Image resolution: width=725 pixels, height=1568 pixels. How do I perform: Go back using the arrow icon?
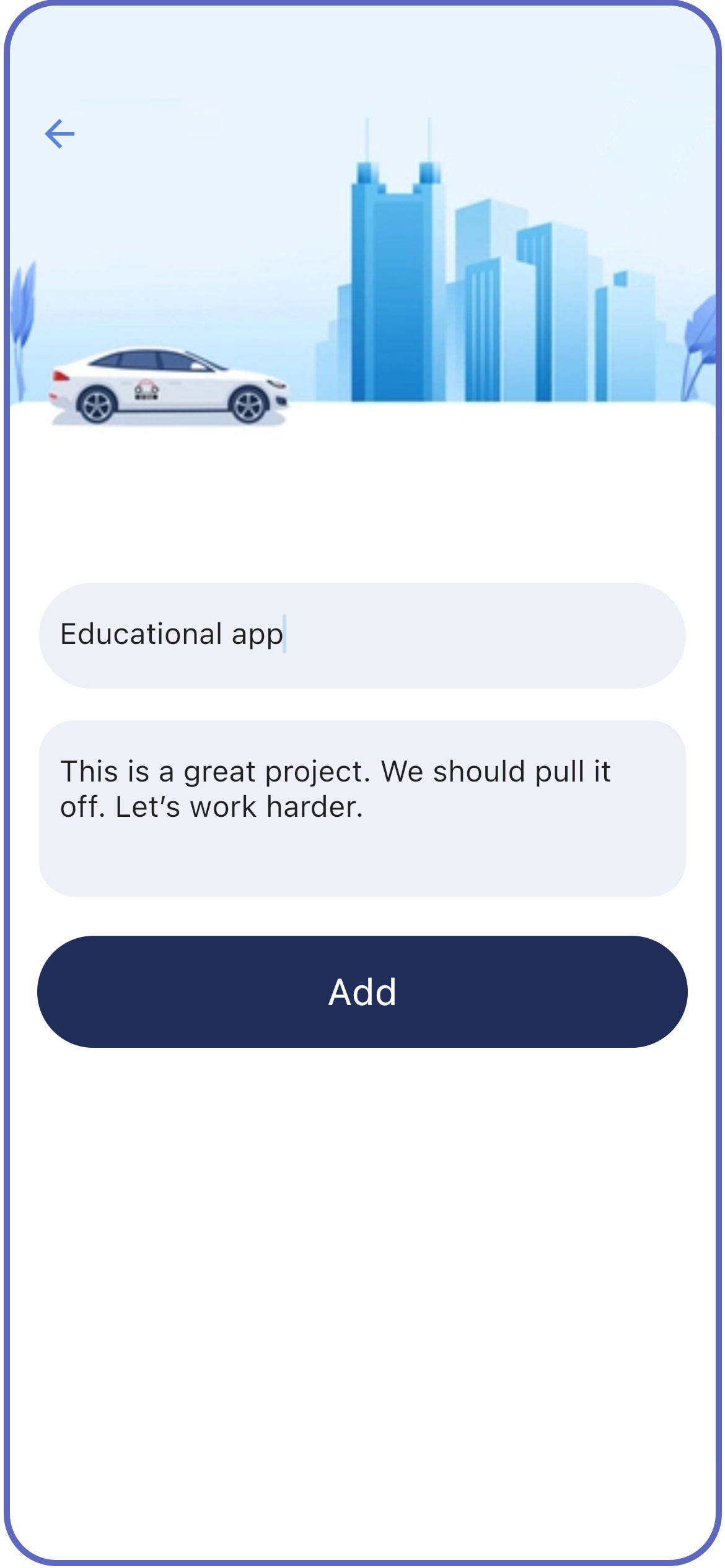pos(59,134)
